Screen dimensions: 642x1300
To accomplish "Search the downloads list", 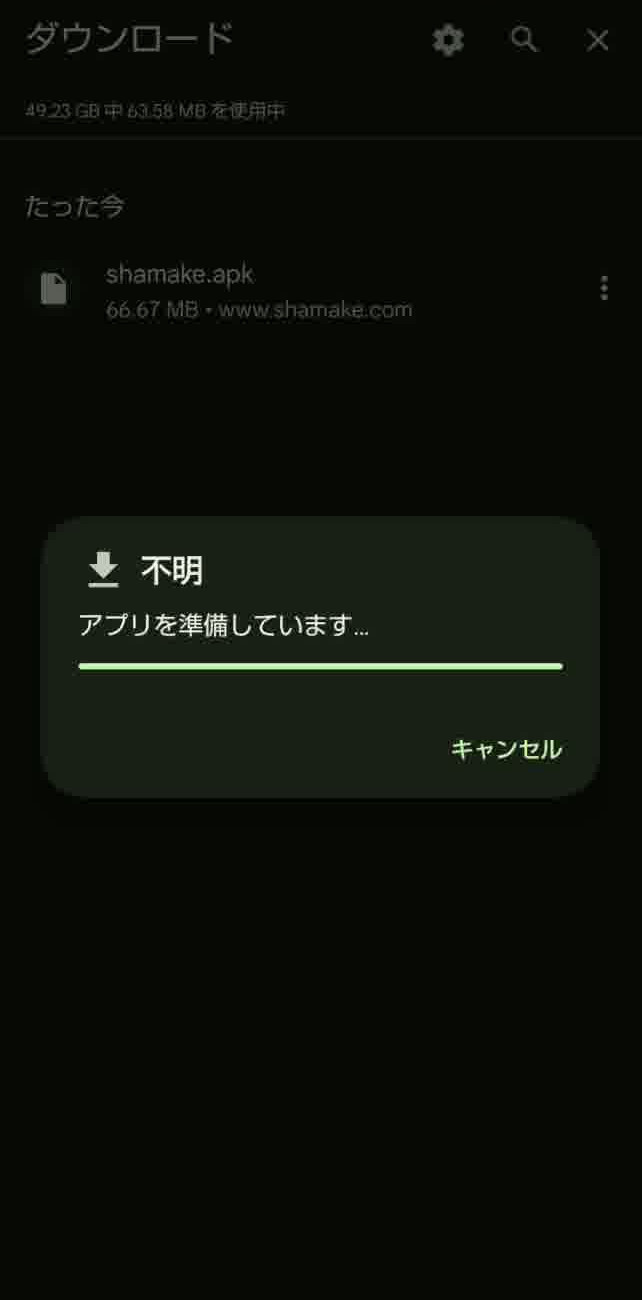I will click(524, 40).
